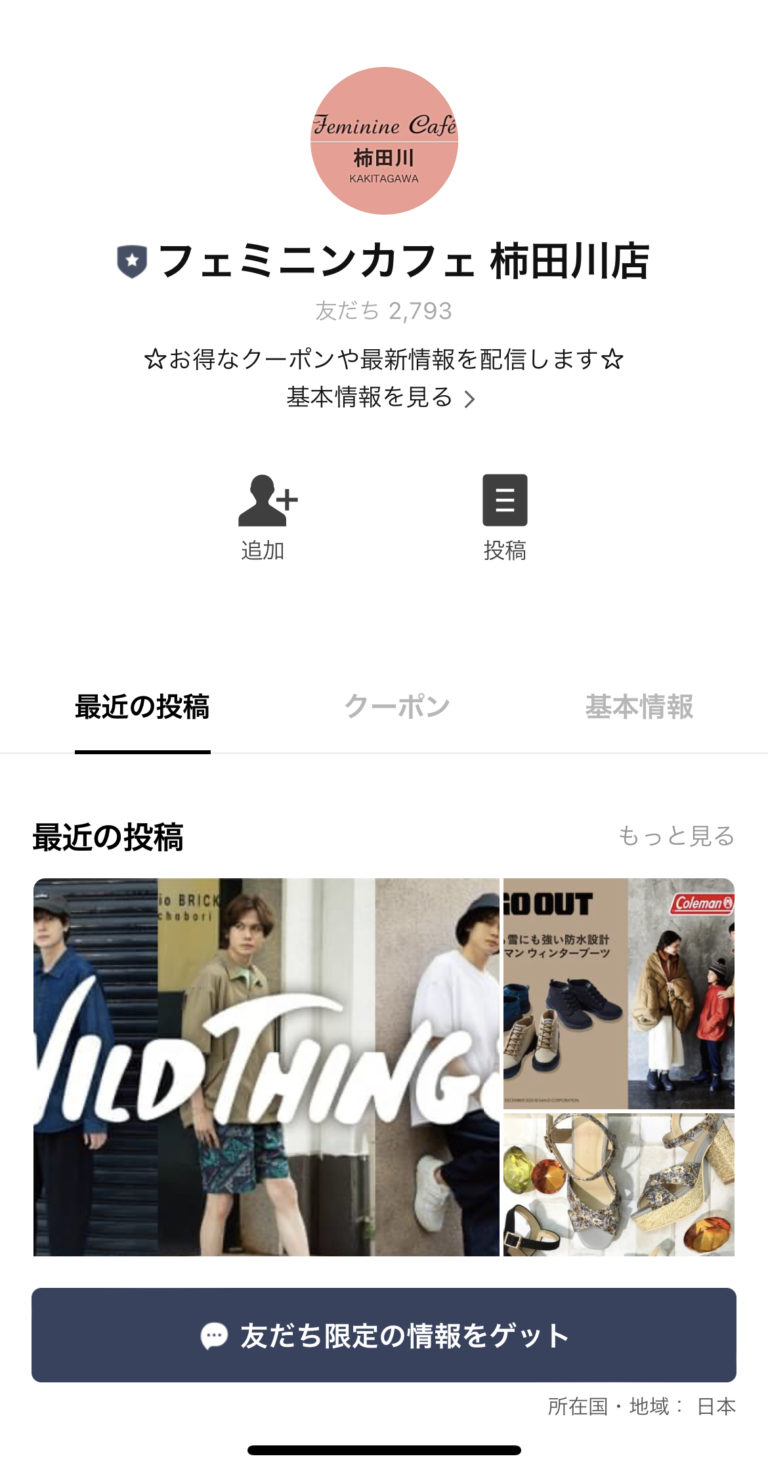768x1471 pixels.
Task: Open the Feminine Café 柿田川 profile picture
Action: click(384, 140)
